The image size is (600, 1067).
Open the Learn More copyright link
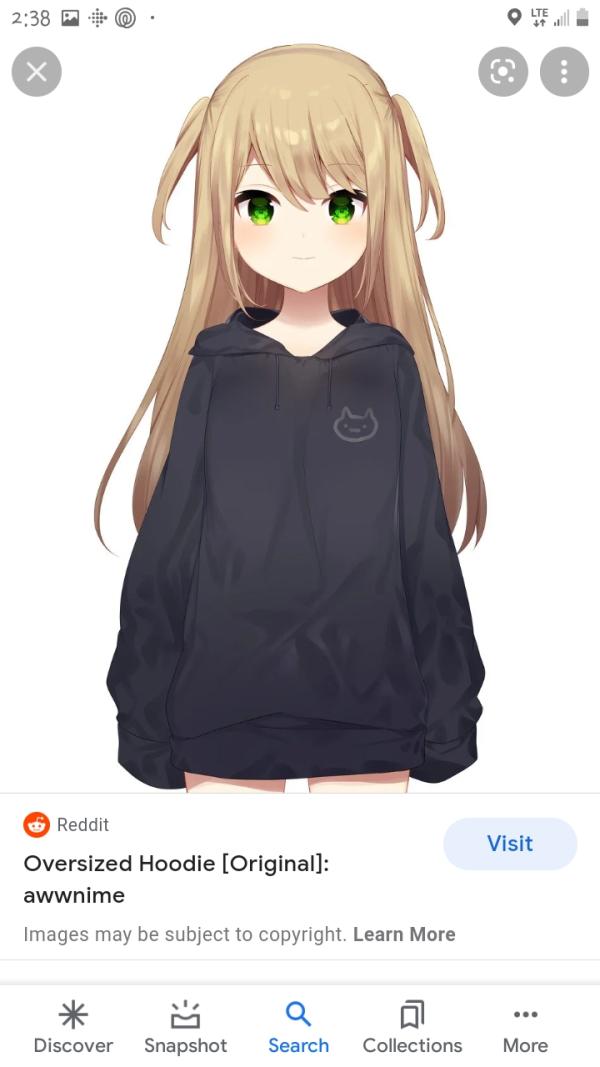click(x=404, y=934)
